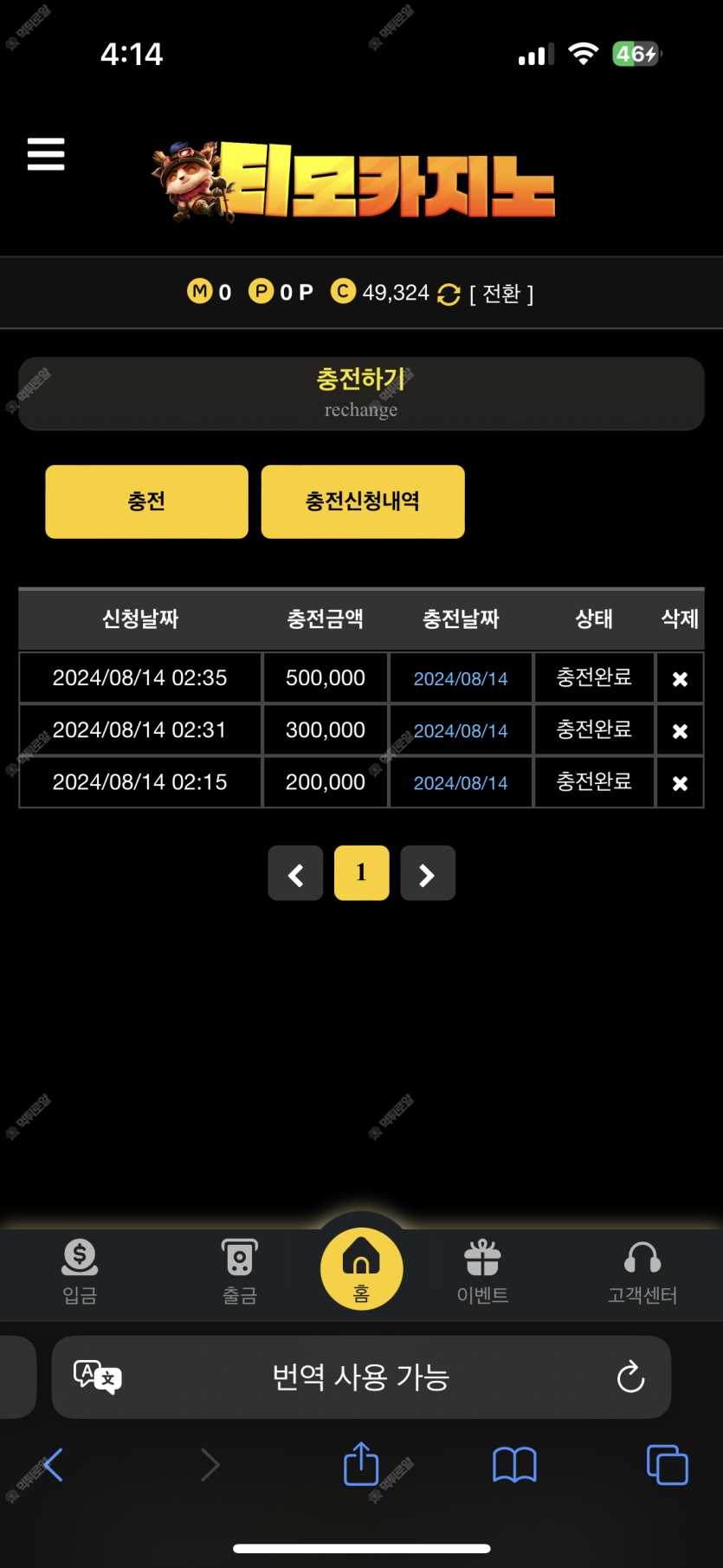Image resolution: width=723 pixels, height=1568 pixels.
Task: Go to next page arrow
Action: (x=427, y=874)
